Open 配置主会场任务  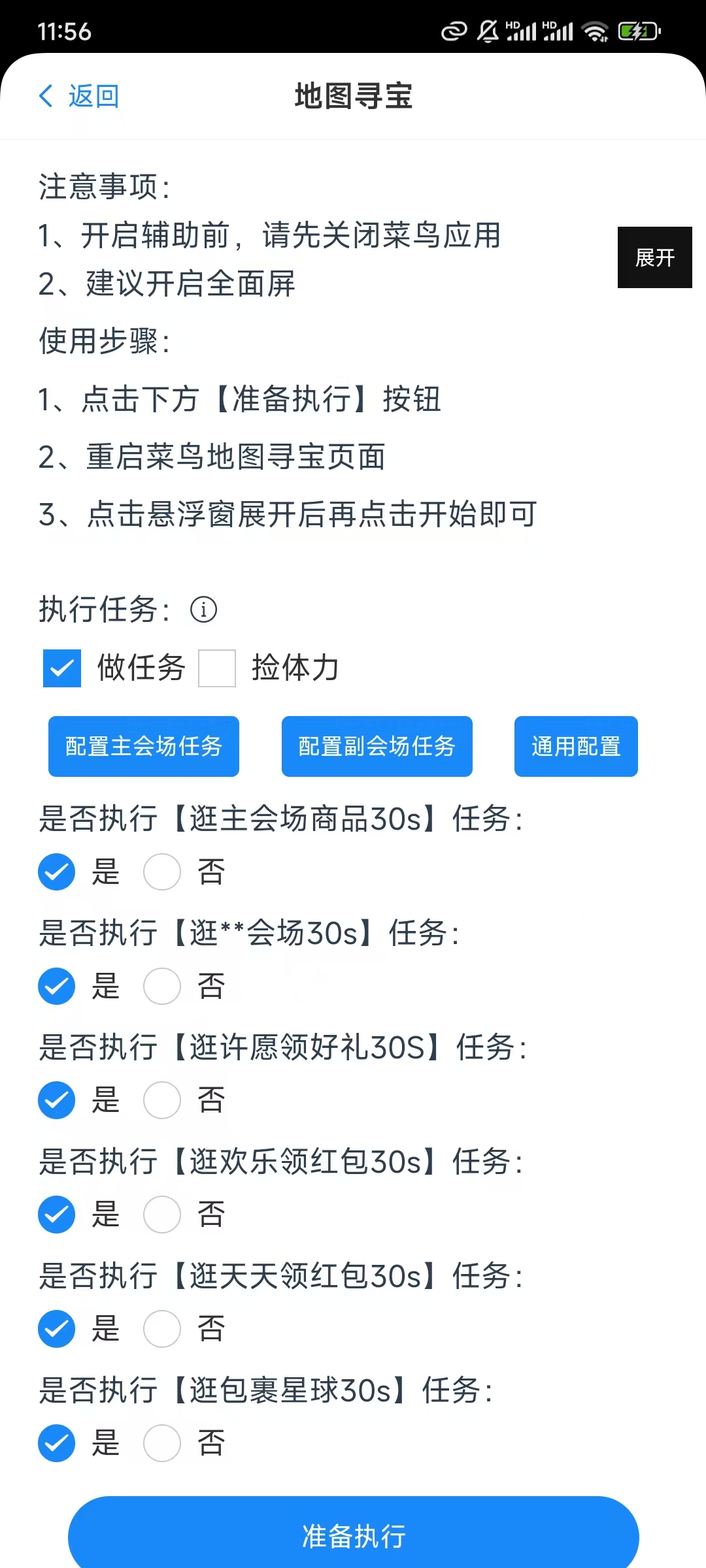point(144,746)
